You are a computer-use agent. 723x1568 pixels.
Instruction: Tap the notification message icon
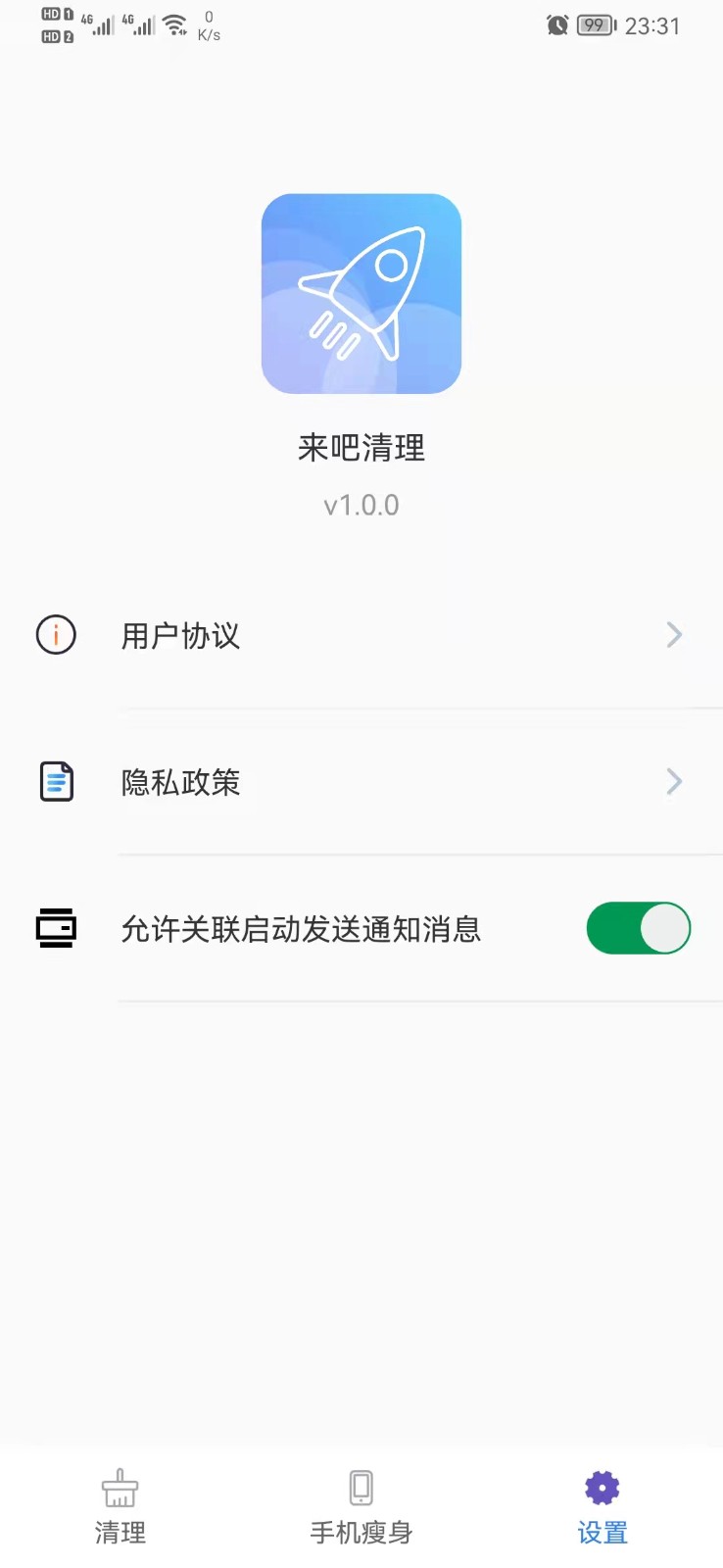click(x=56, y=928)
